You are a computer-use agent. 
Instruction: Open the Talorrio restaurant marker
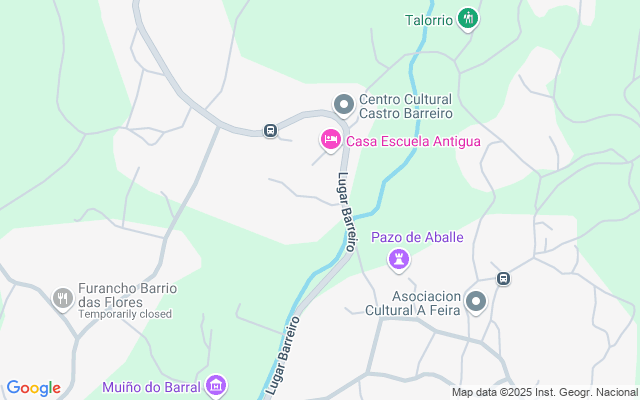[467, 18]
